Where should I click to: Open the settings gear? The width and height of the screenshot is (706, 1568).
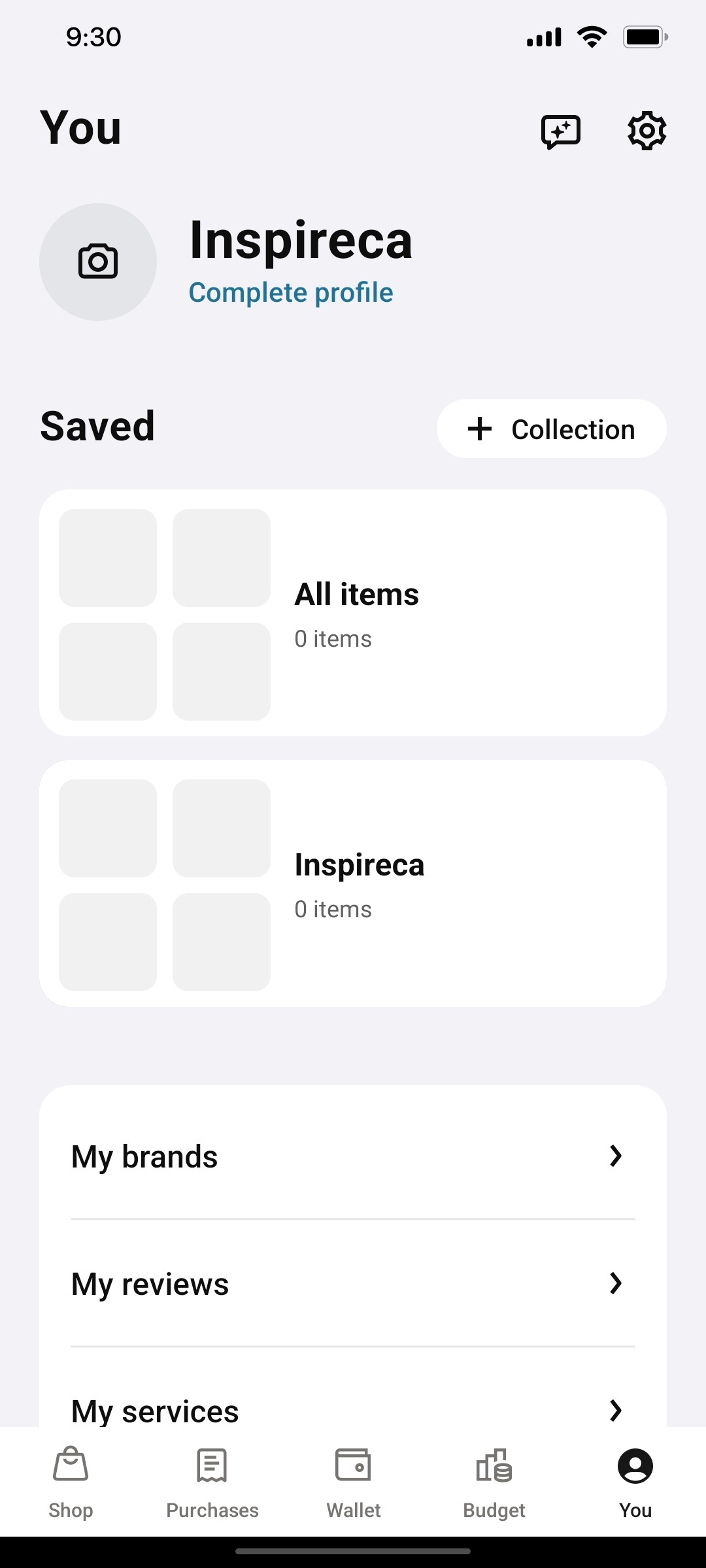tap(646, 130)
